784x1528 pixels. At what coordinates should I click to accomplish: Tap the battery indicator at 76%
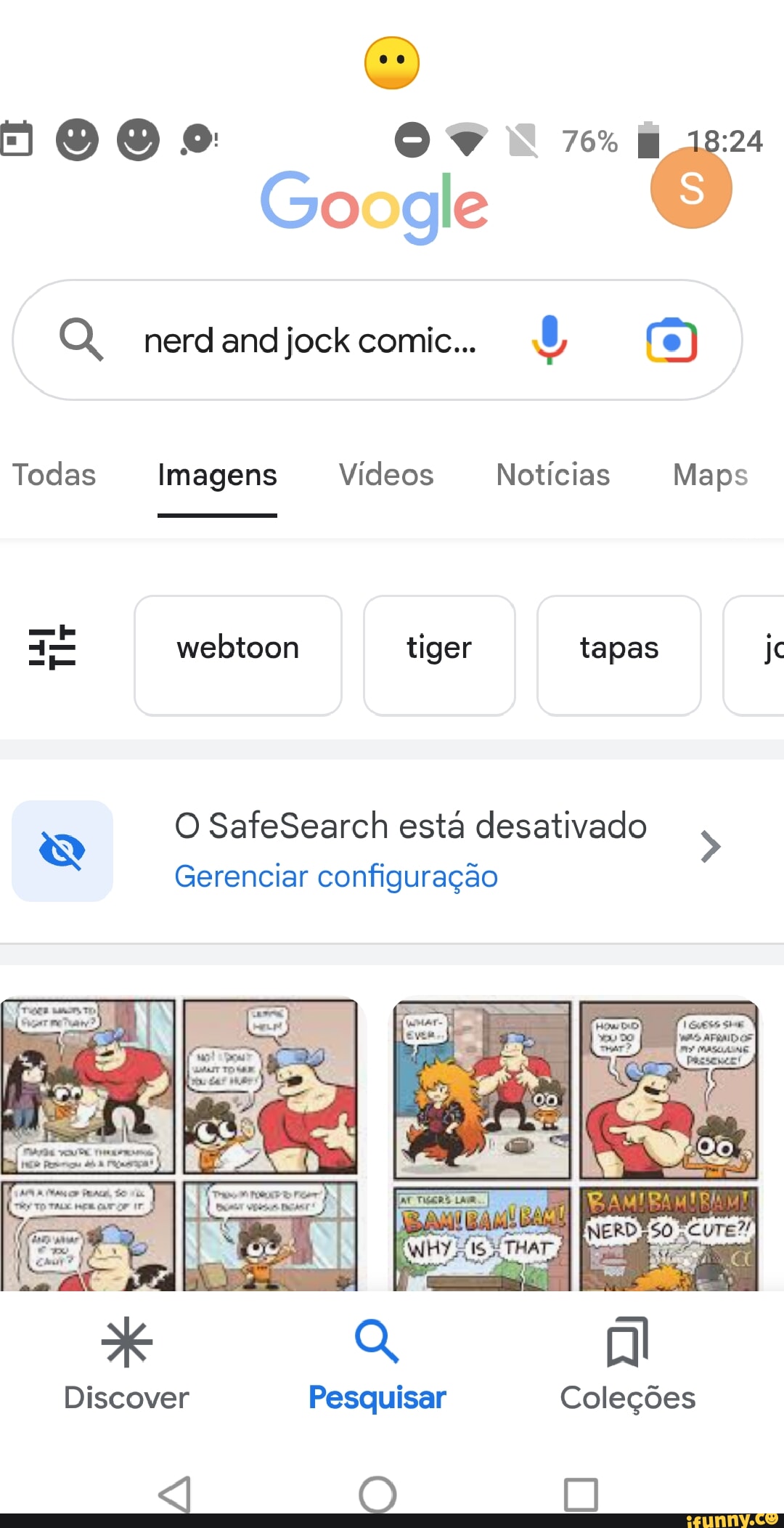click(645, 139)
